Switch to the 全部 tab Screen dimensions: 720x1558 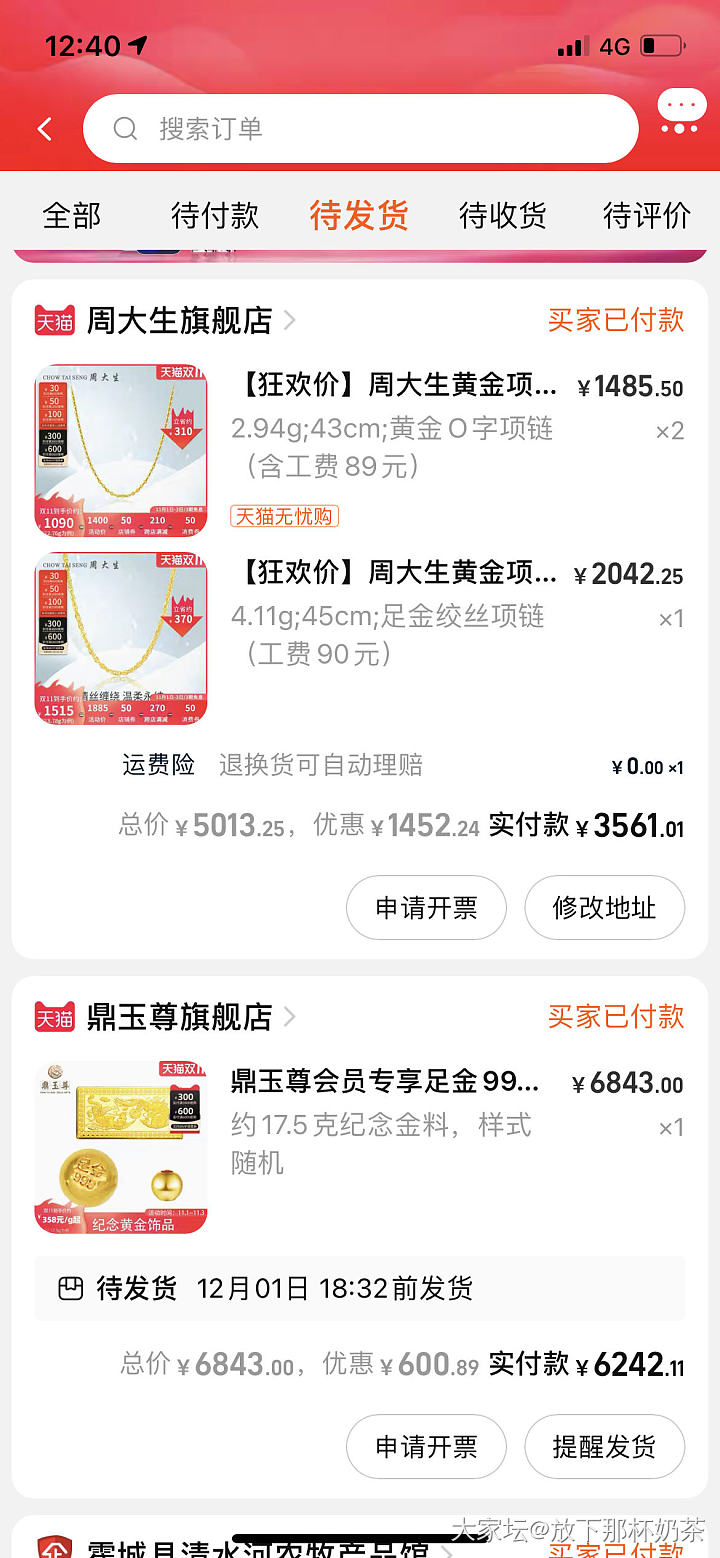72,215
